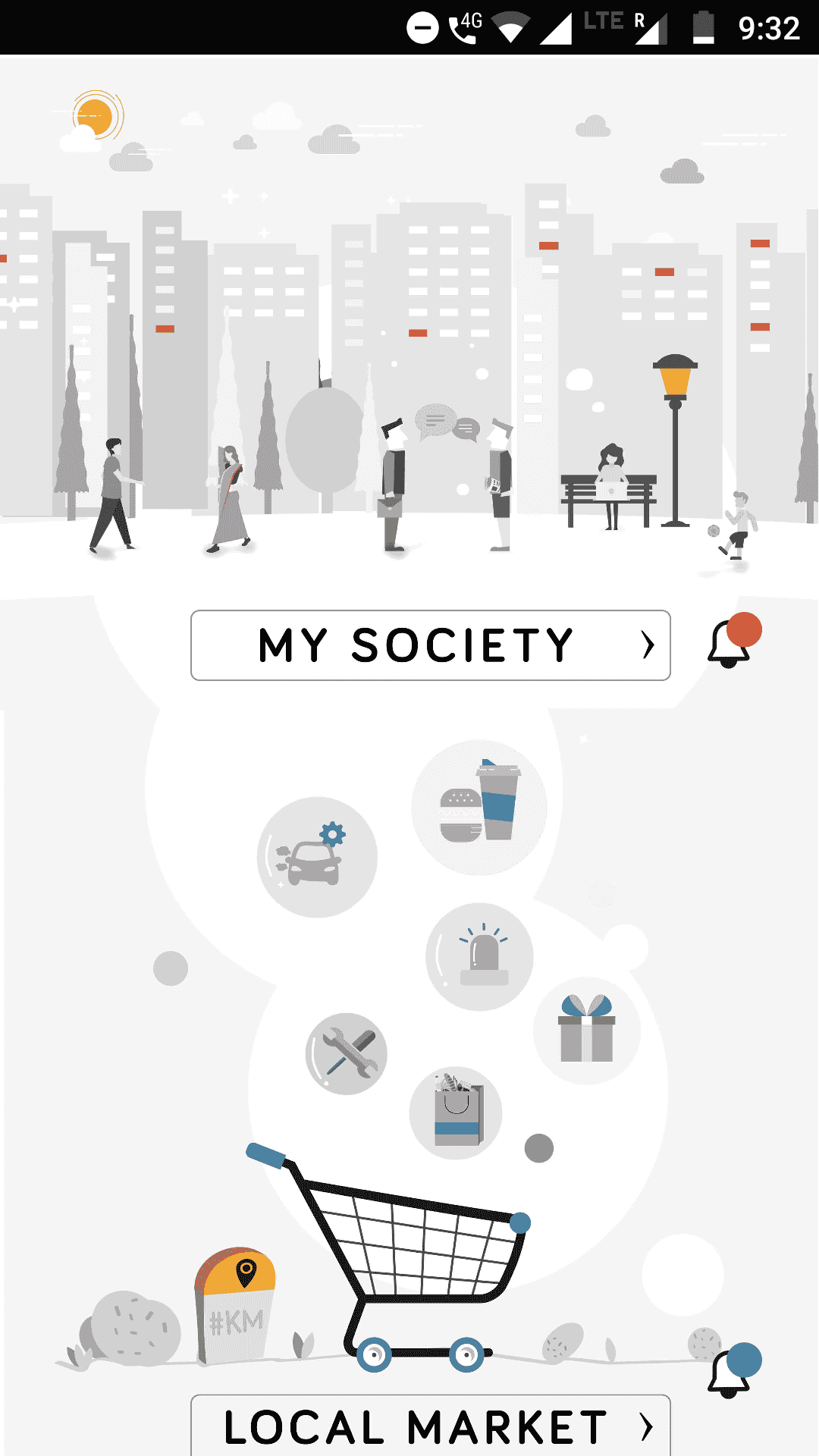Open the car service bubble
The image size is (819, 1456).
(x=317, y=857)
